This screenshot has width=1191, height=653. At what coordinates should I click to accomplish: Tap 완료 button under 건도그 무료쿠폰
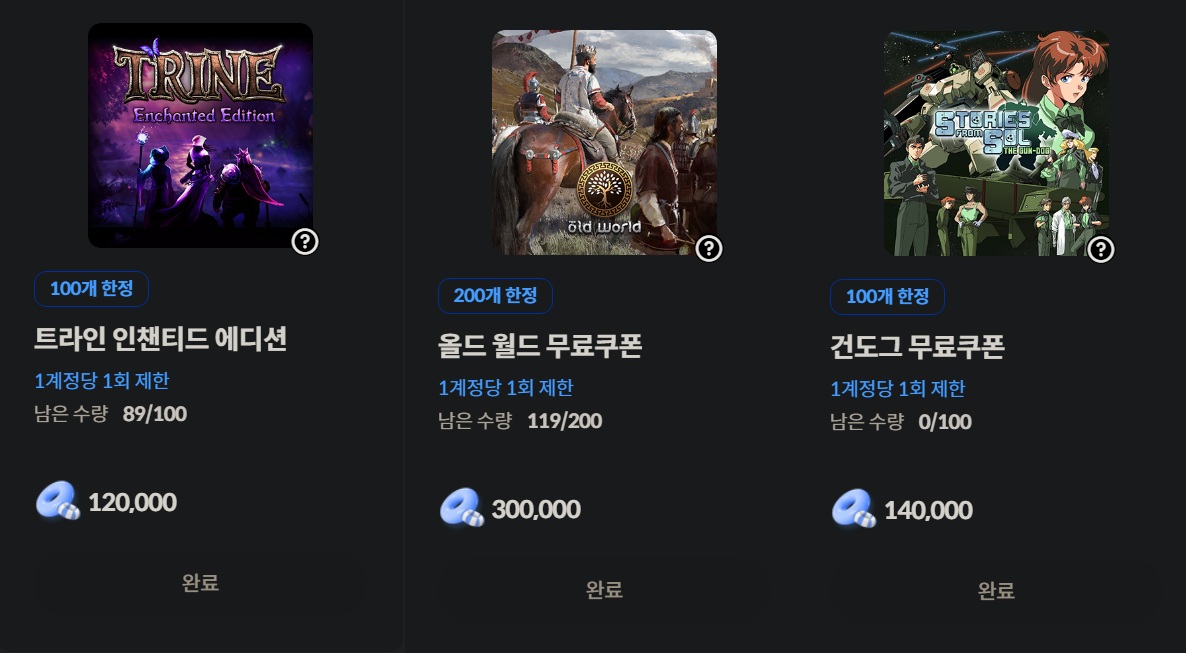[x=996, y=591]
